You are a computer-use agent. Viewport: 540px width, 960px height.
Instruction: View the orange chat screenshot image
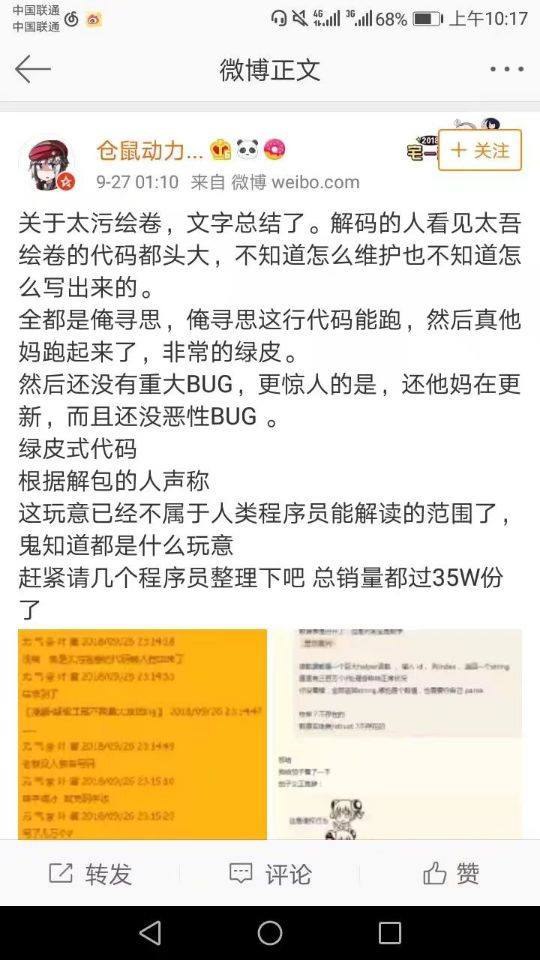143,733
